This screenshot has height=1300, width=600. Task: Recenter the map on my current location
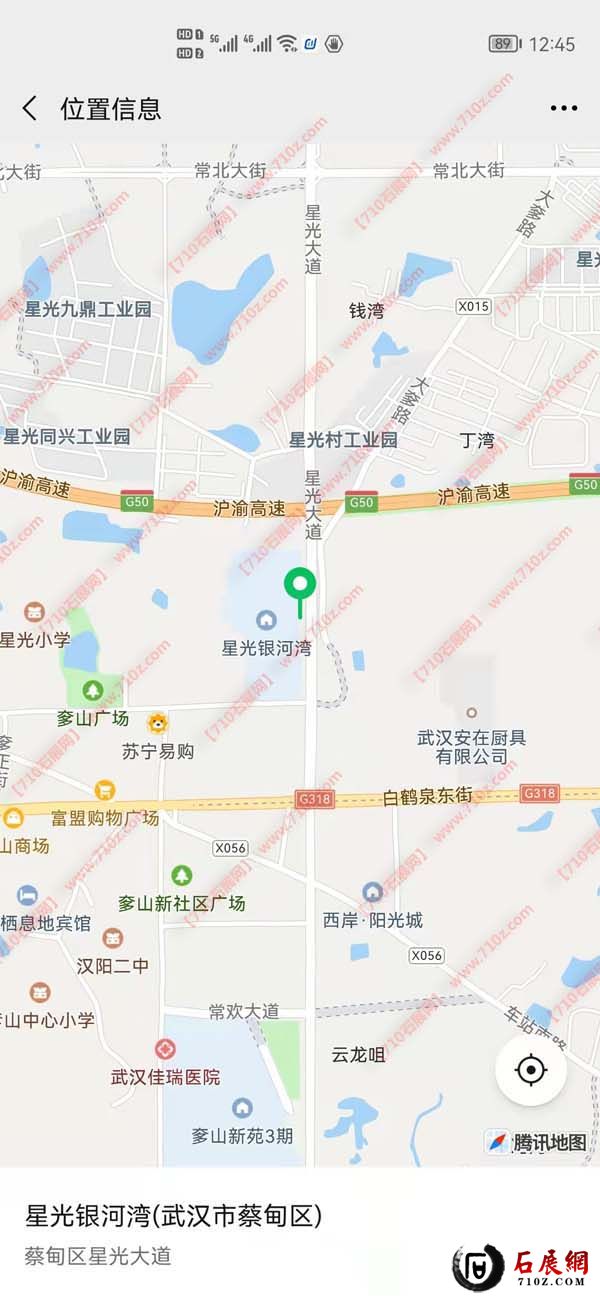point(531,1070)
